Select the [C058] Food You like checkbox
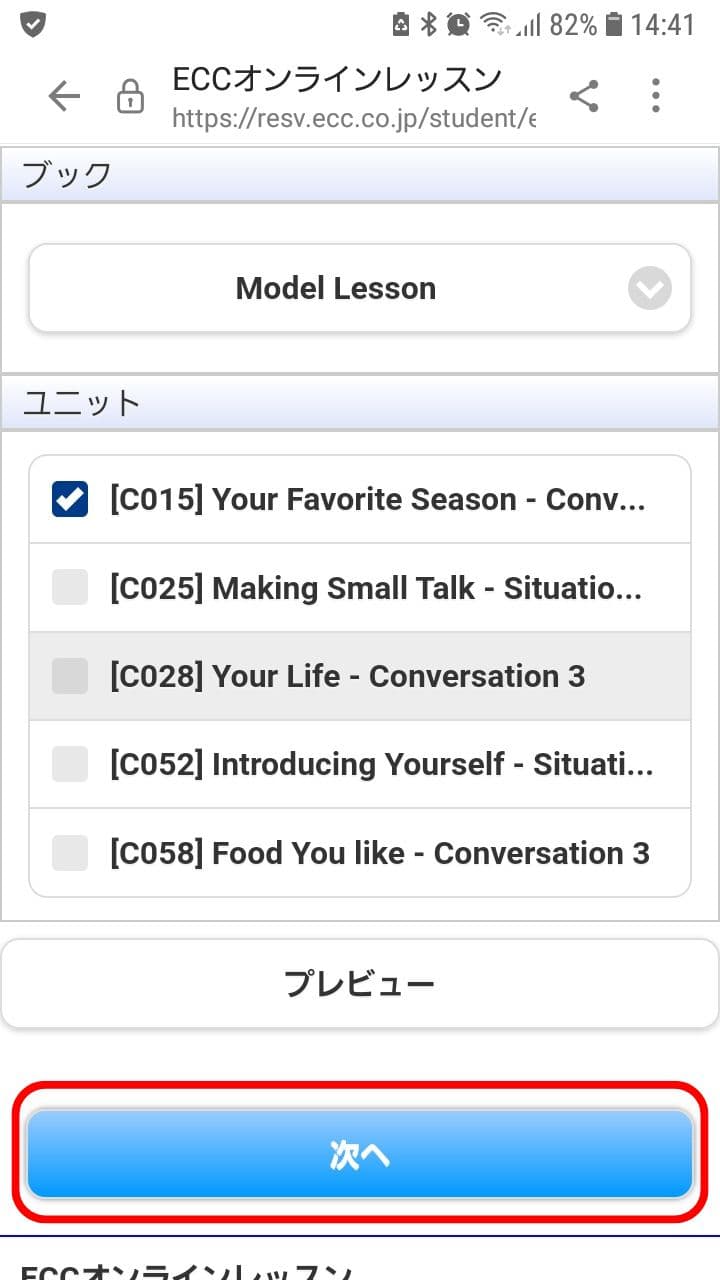Screen dimensions: 720x1280 pos(68,853)
